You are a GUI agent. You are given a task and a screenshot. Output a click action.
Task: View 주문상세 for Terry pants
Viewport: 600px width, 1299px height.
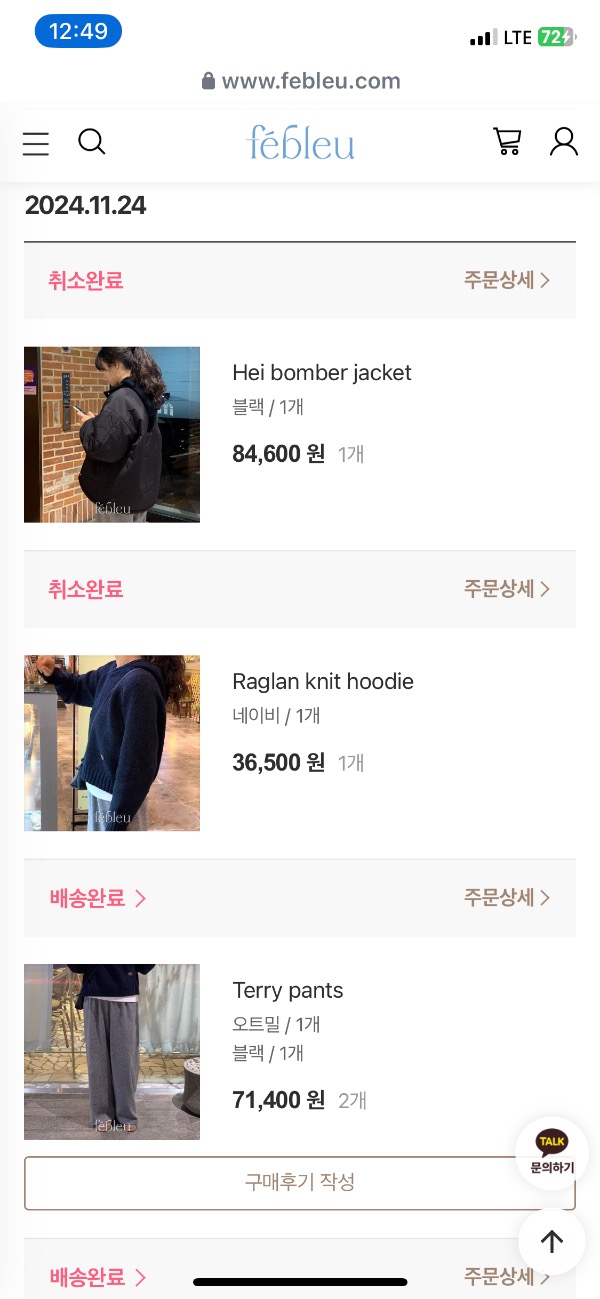(507, 898)
